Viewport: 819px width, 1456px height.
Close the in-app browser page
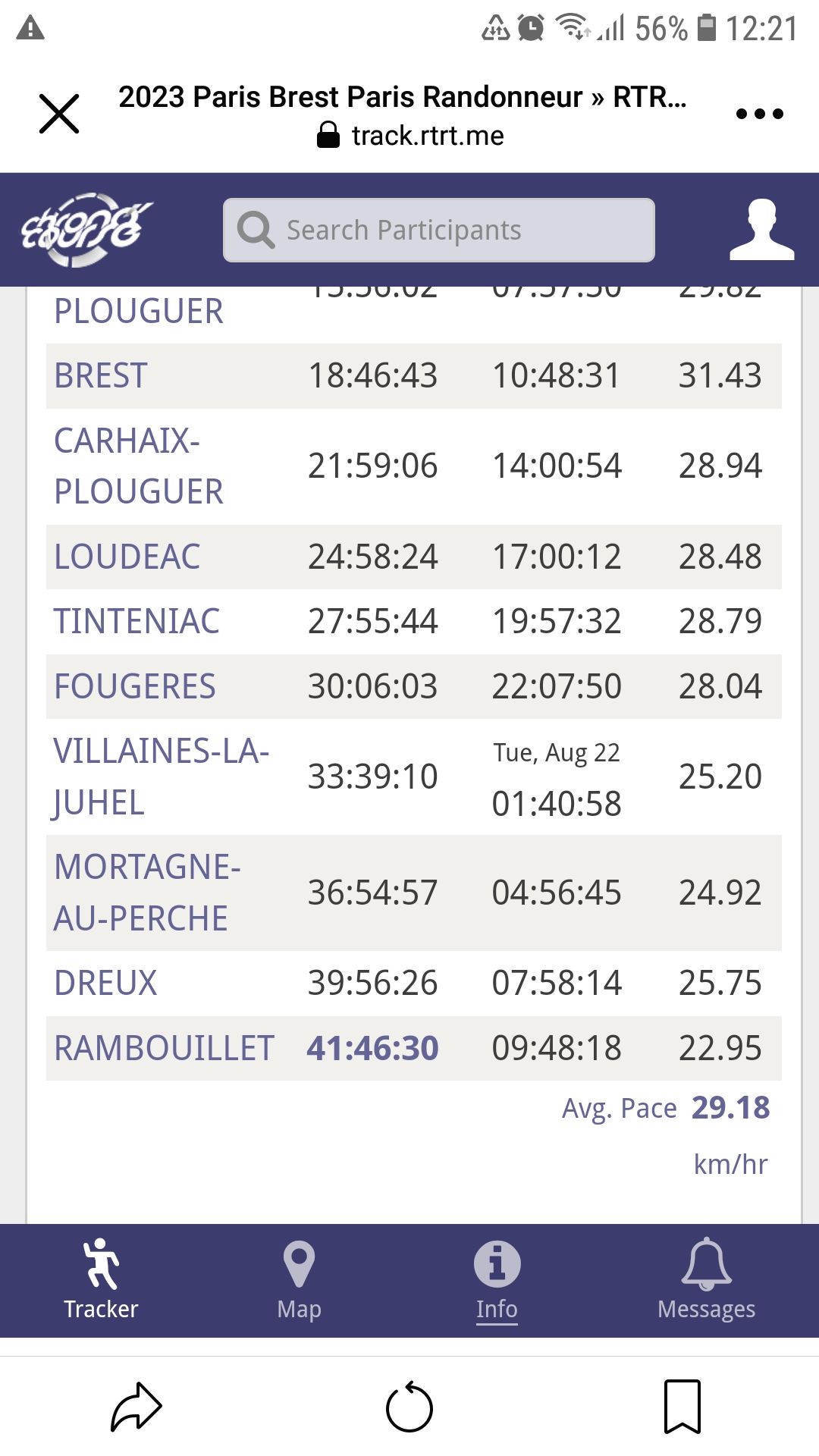click(59, 114)
